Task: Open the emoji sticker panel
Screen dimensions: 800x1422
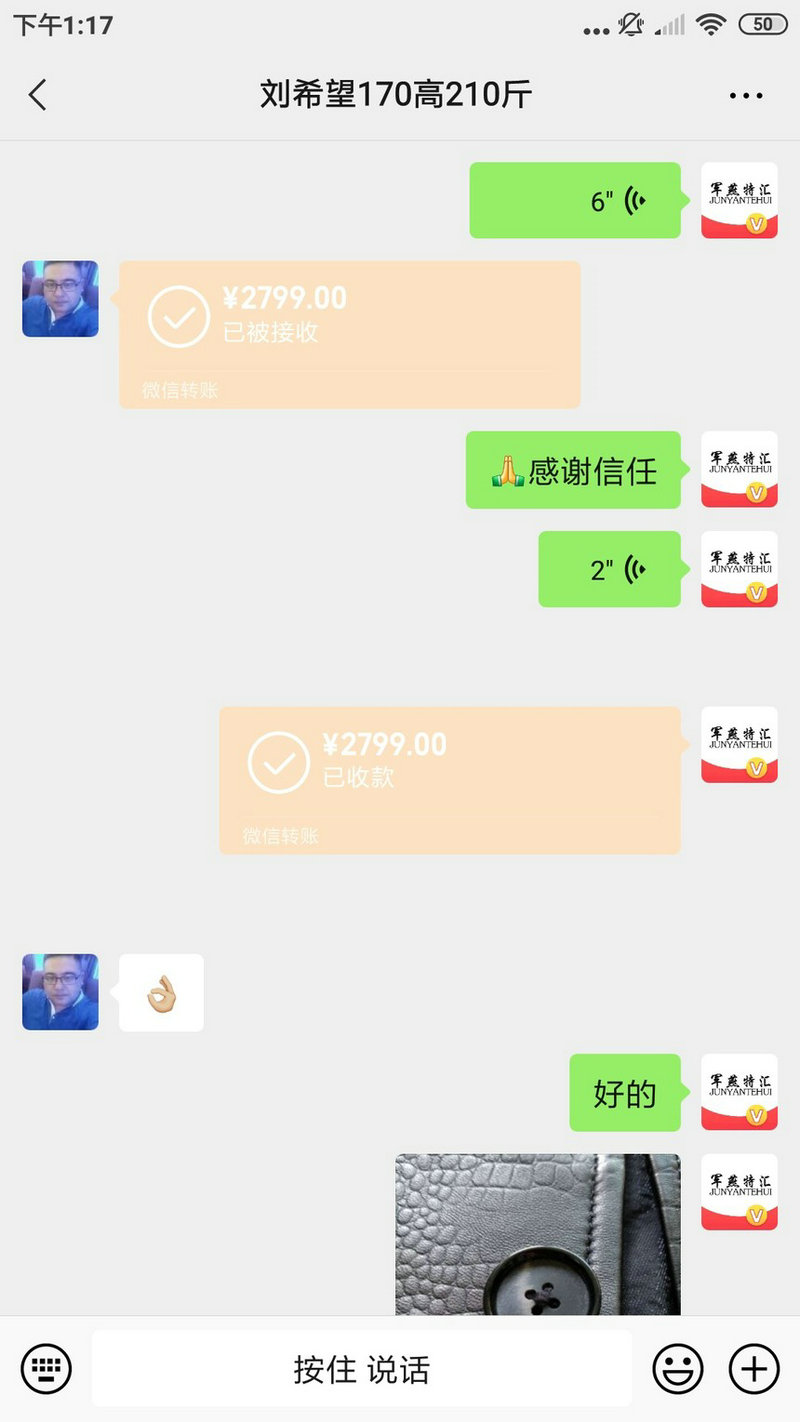Action: coord(678,1368)
